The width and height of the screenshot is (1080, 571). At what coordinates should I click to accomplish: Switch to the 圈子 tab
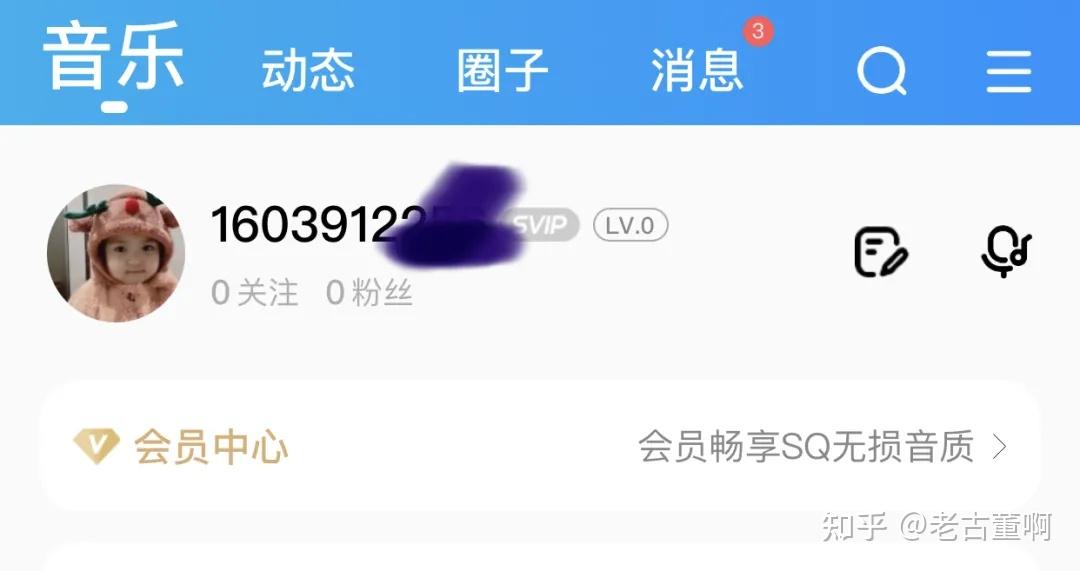pos(502,71)
